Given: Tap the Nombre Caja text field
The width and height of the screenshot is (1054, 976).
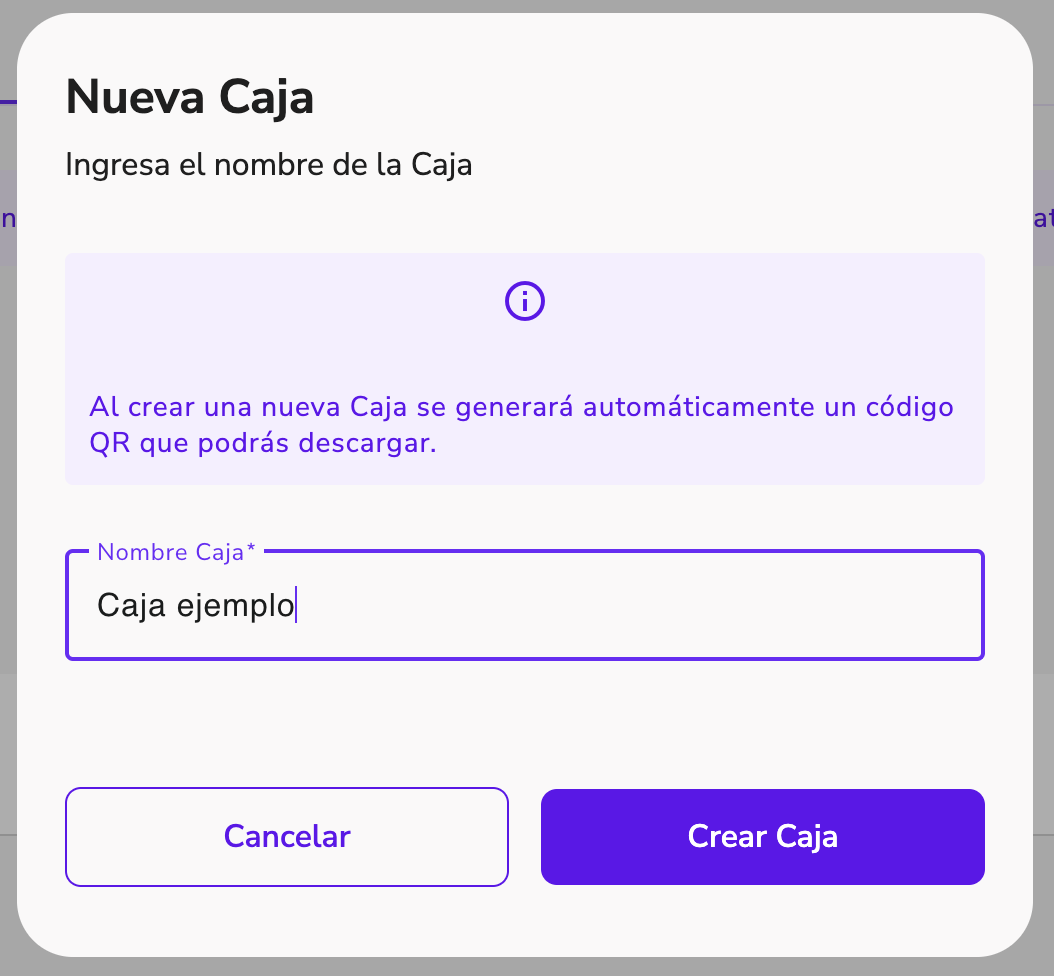Looking at the screenshot, I should click(524, 606).
